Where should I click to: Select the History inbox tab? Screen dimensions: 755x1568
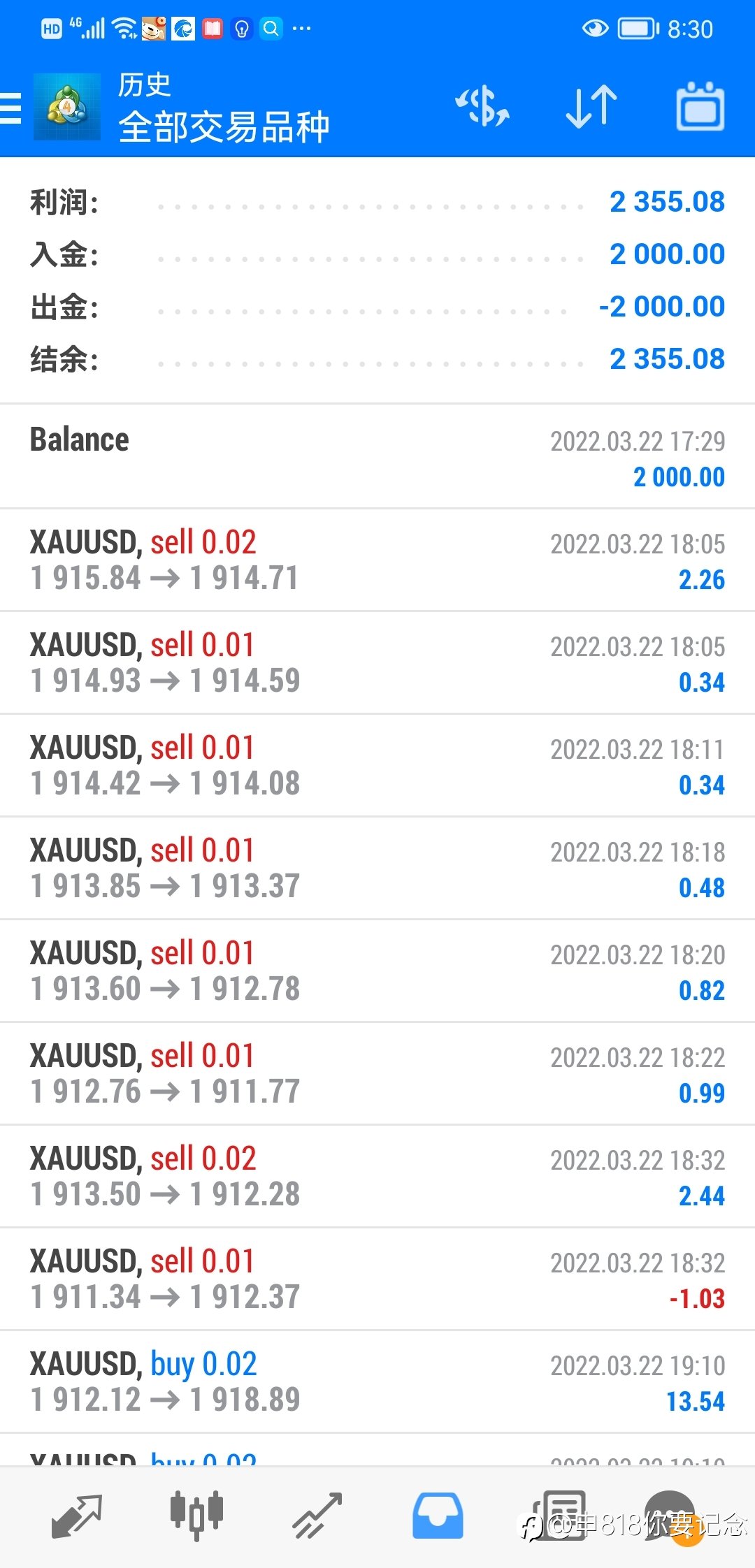(x=438, y=1516)
